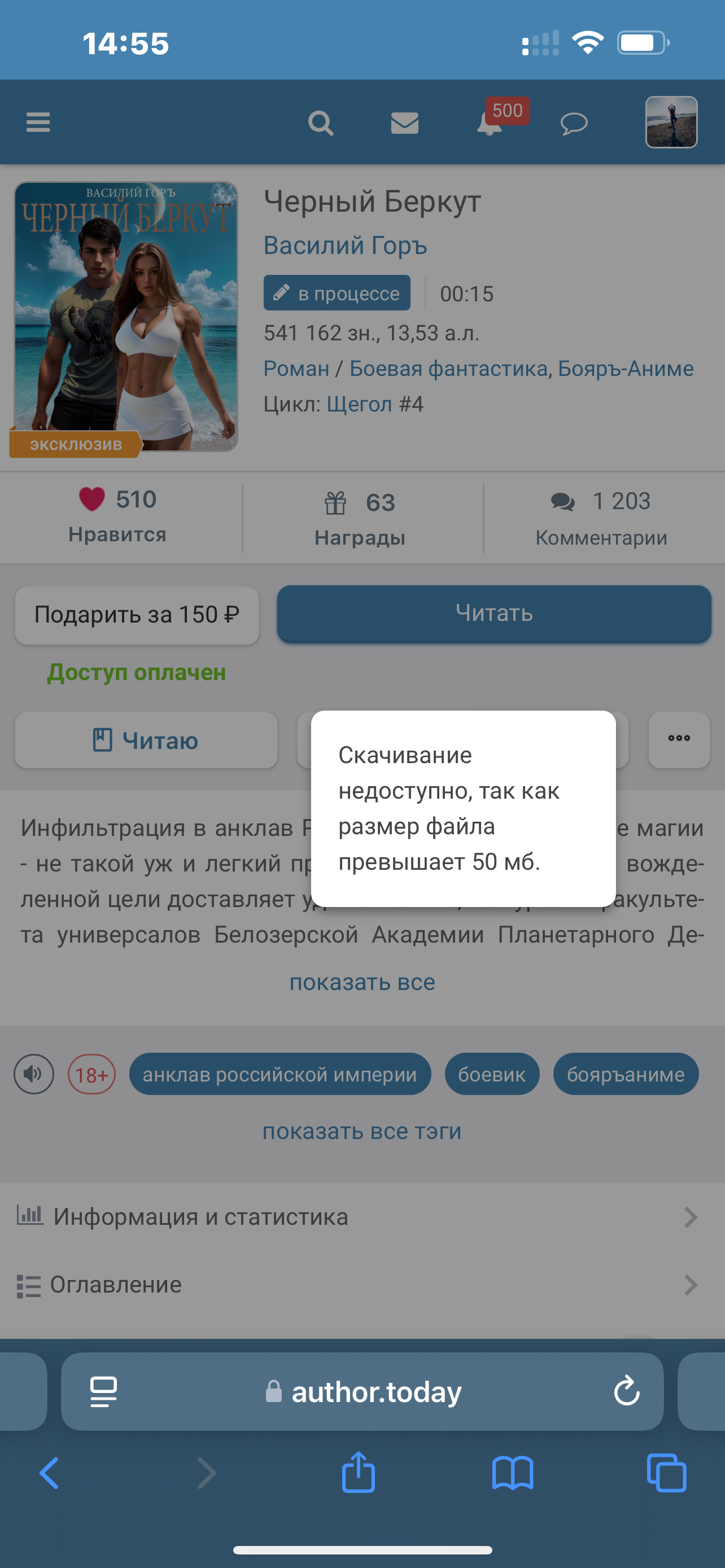Open the Боевая фантастика genre
The image size is (725, 1568).
coord(448,368)
